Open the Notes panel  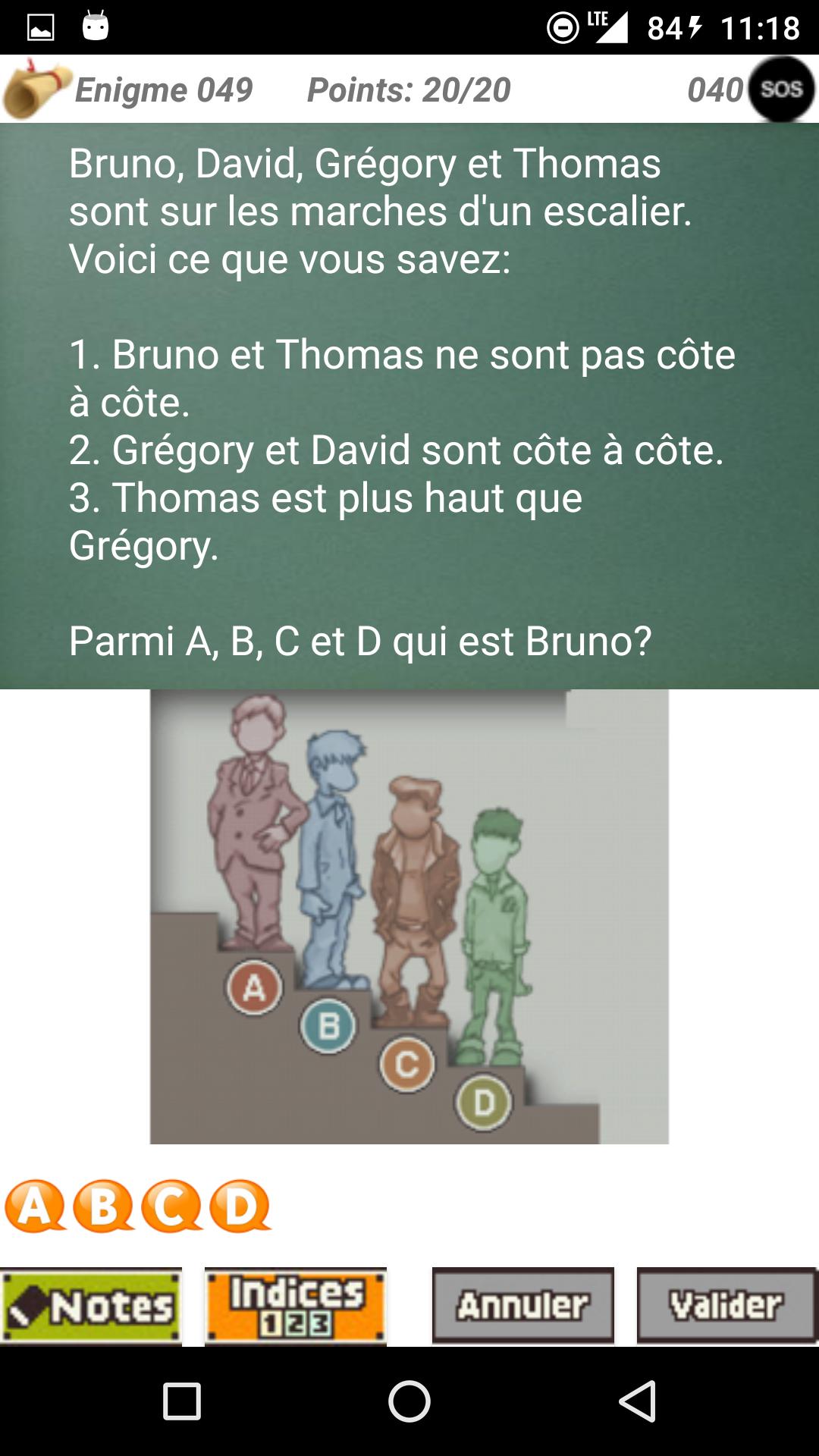click(91, 1306)
